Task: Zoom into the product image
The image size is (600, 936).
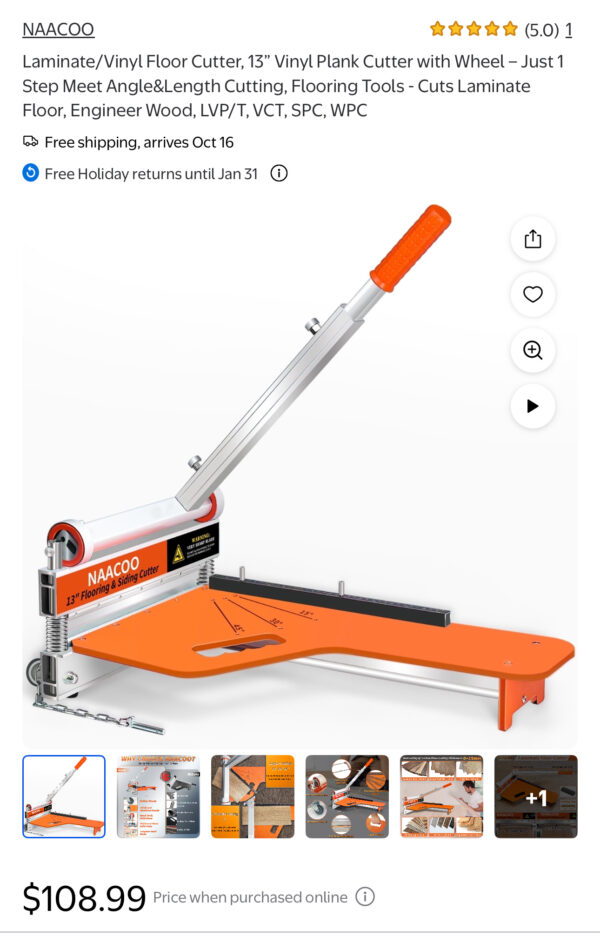Action: pos(532,350)
